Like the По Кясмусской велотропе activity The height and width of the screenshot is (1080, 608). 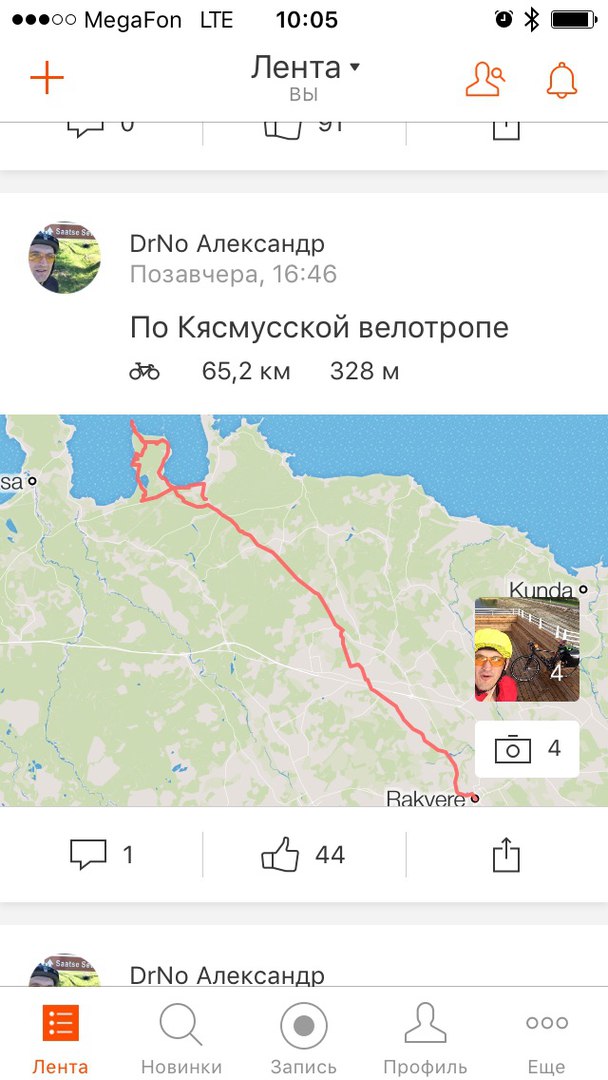pos(303,855)
